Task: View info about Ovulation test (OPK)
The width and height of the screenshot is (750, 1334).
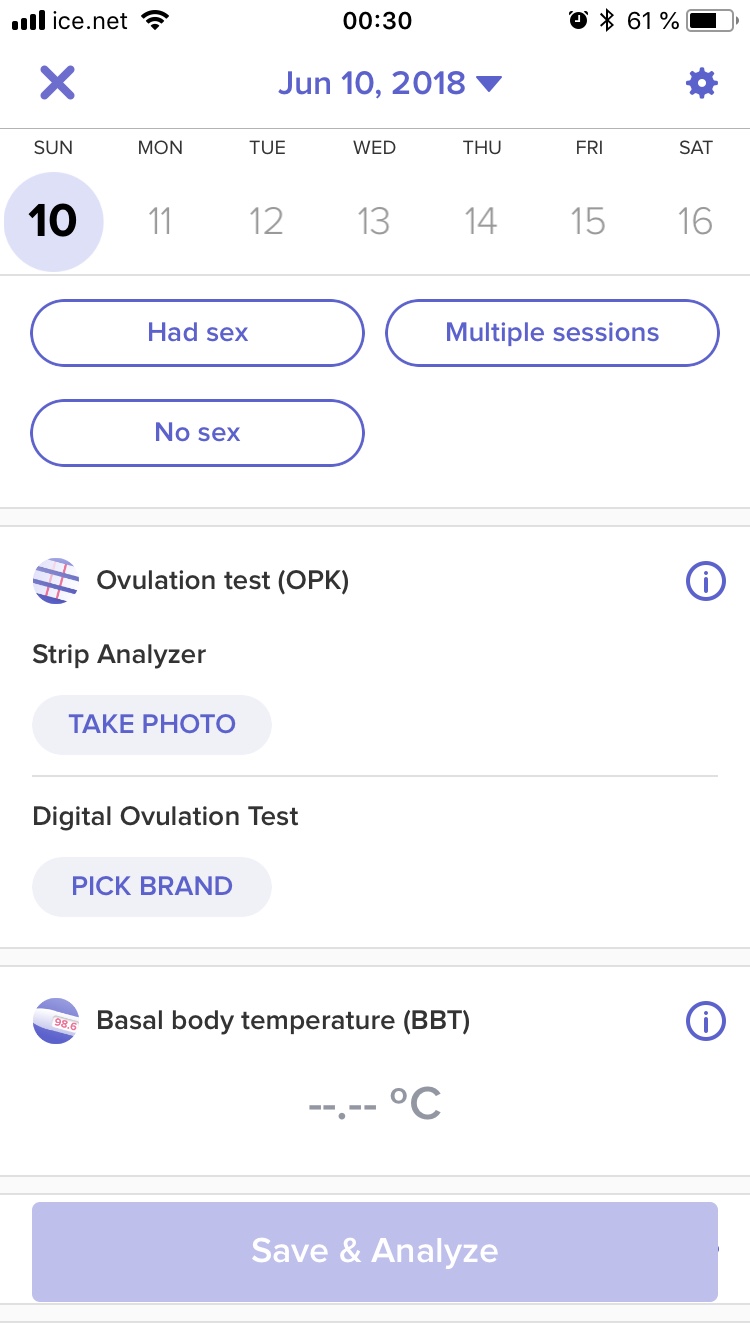Action: point(705,581)
